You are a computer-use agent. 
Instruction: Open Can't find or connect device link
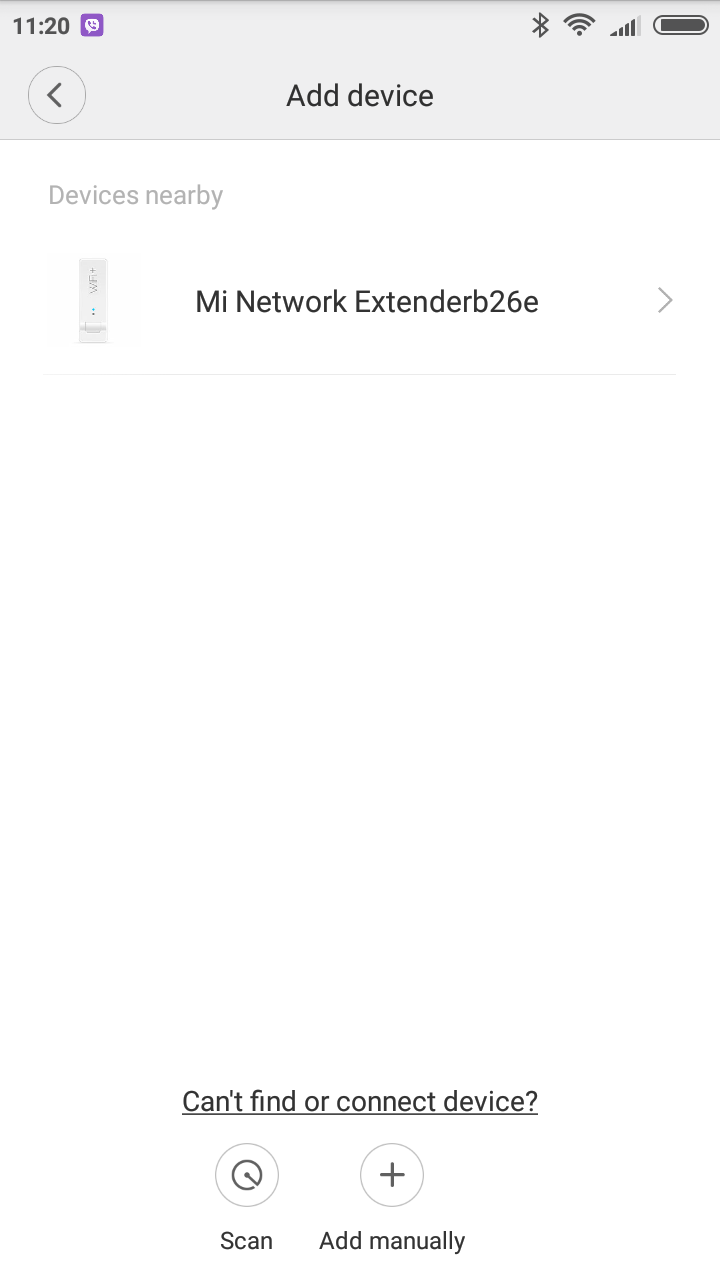coord(360,1101)
